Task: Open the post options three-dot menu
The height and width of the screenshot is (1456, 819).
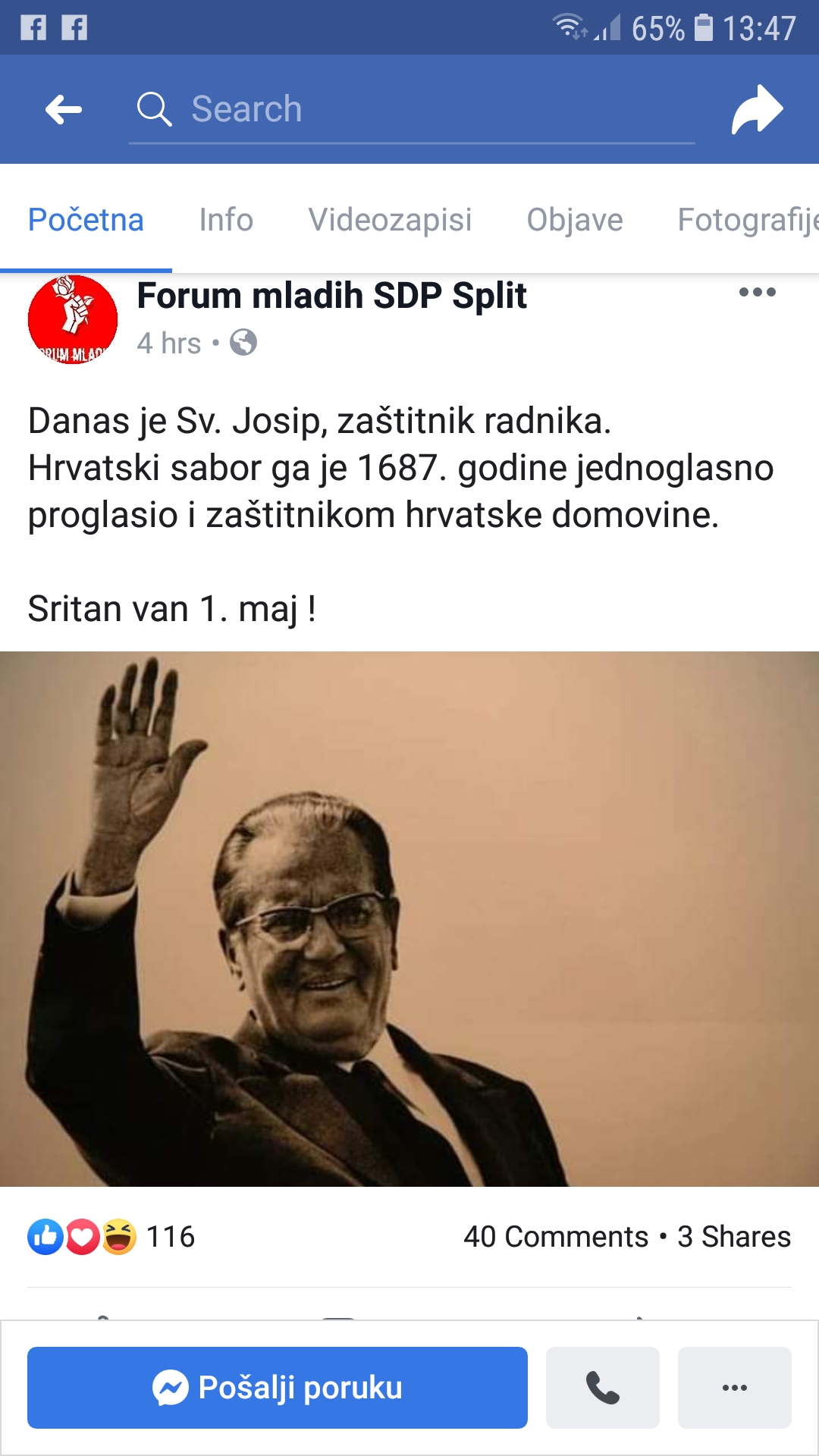Action: pyautogui.click(x=757, y=293)
